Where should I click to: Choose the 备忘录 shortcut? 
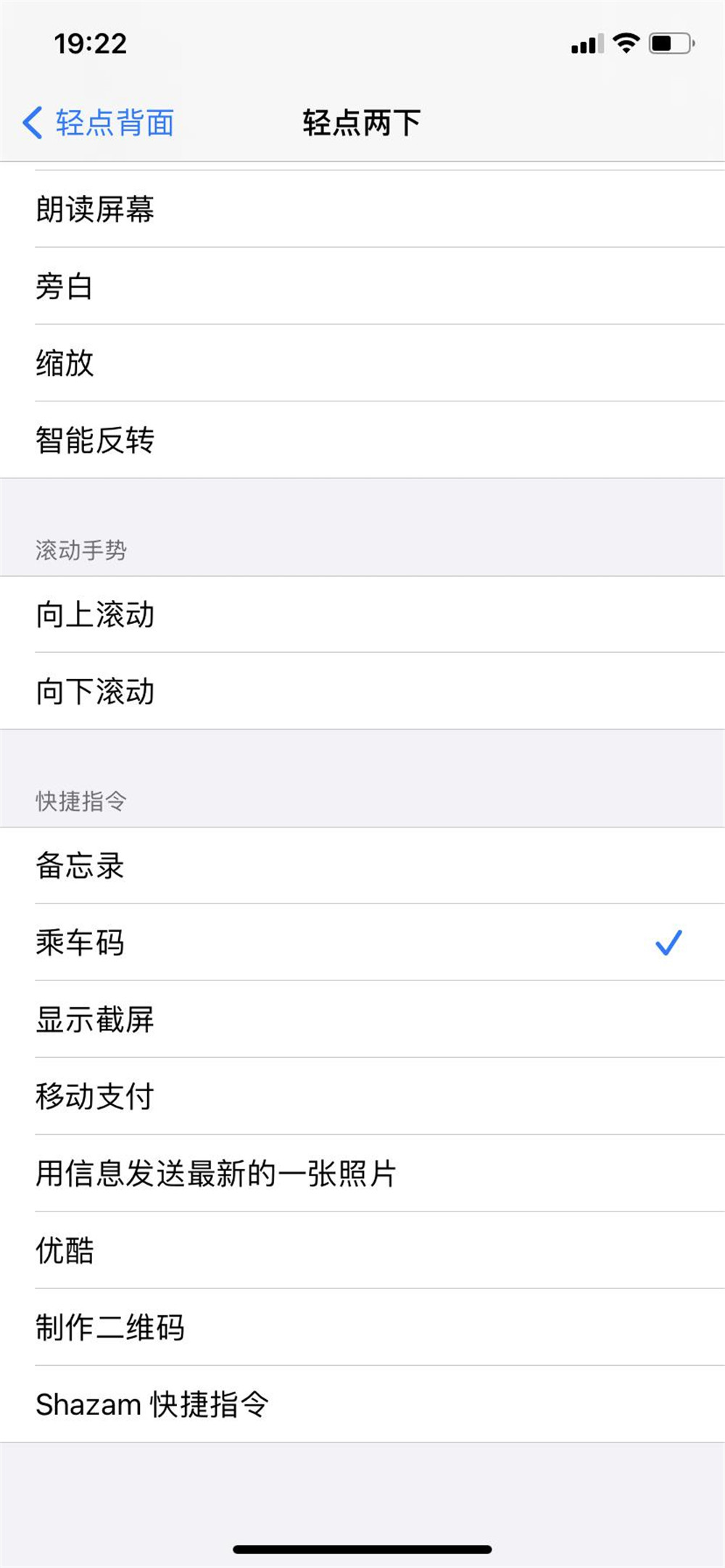click(x=362, y=866)
